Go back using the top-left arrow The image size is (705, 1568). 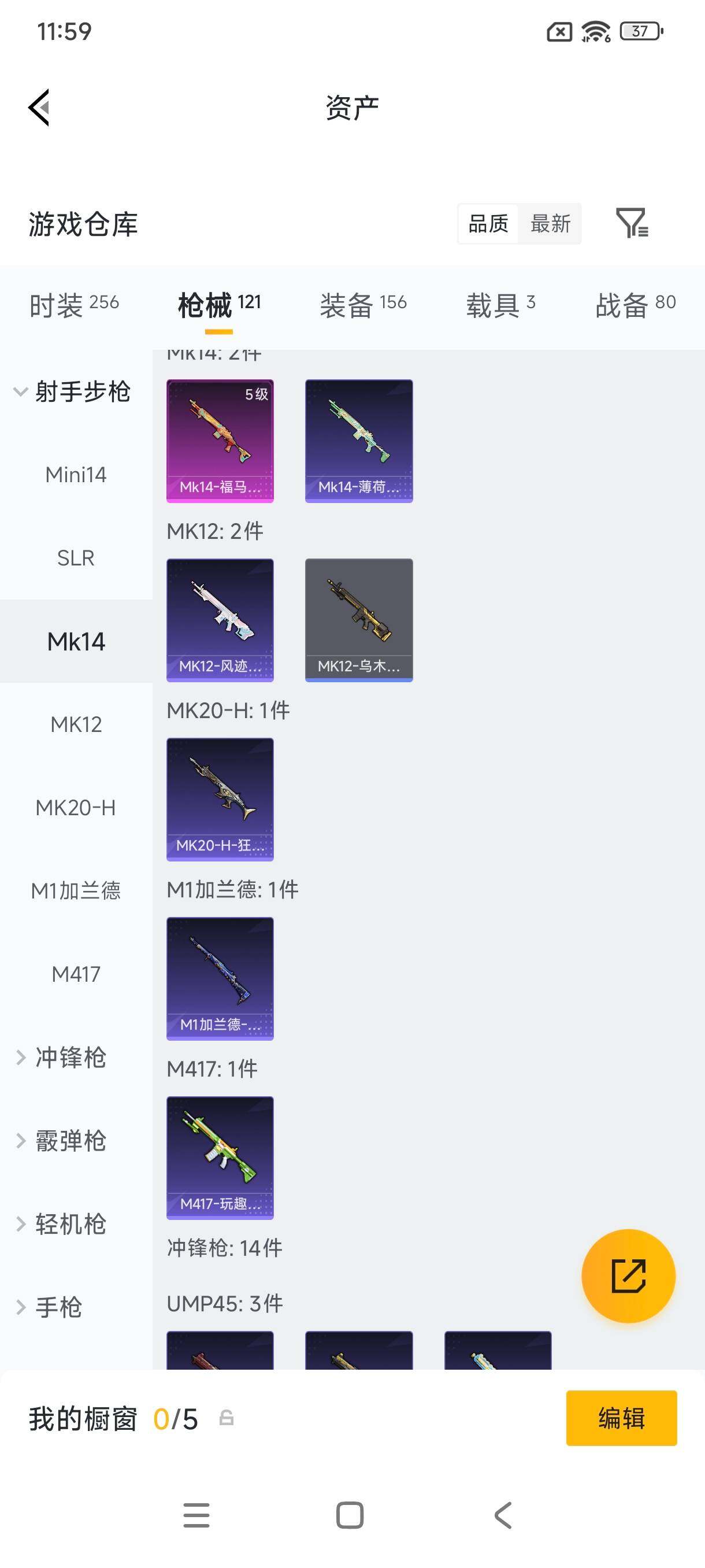pos(39,108)
